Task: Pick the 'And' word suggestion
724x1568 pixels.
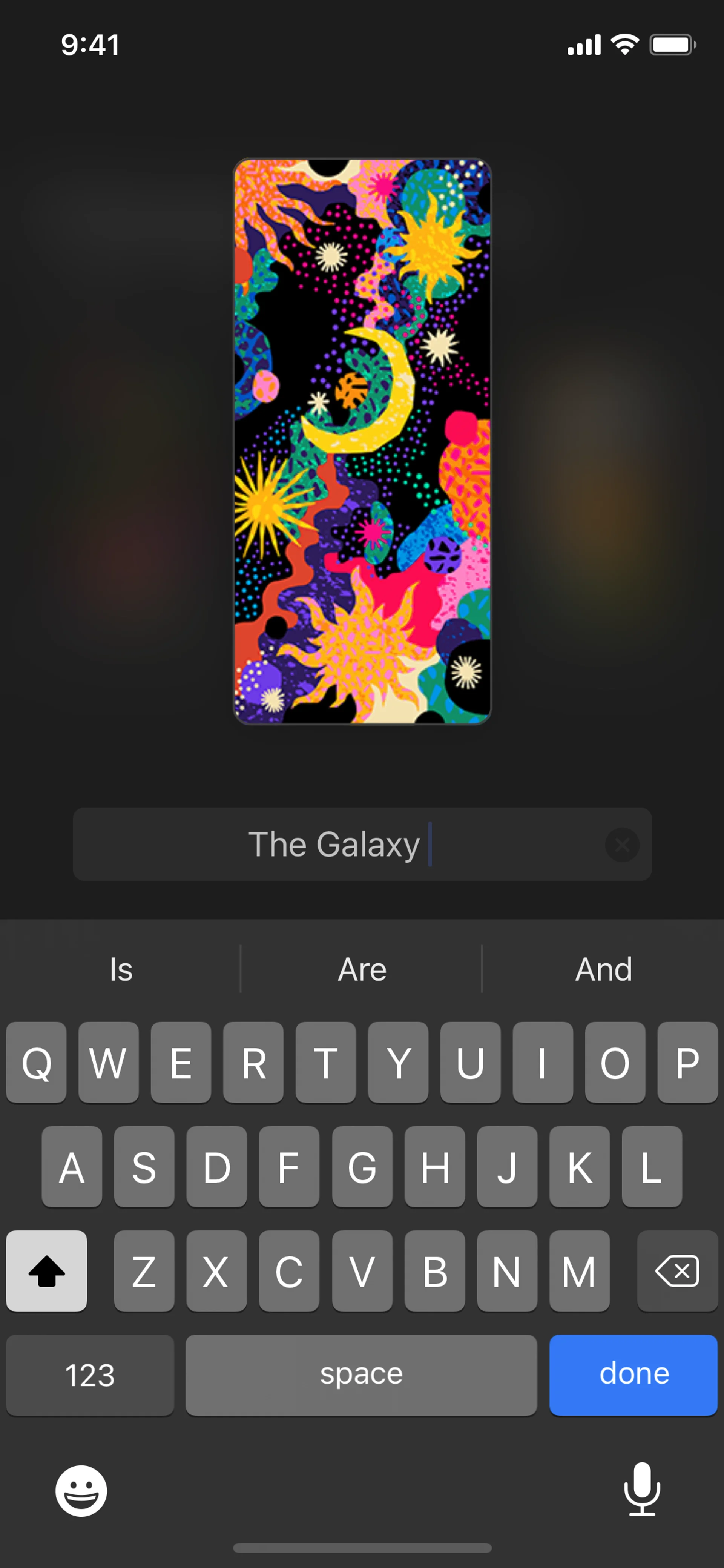Action: (604, 969)
